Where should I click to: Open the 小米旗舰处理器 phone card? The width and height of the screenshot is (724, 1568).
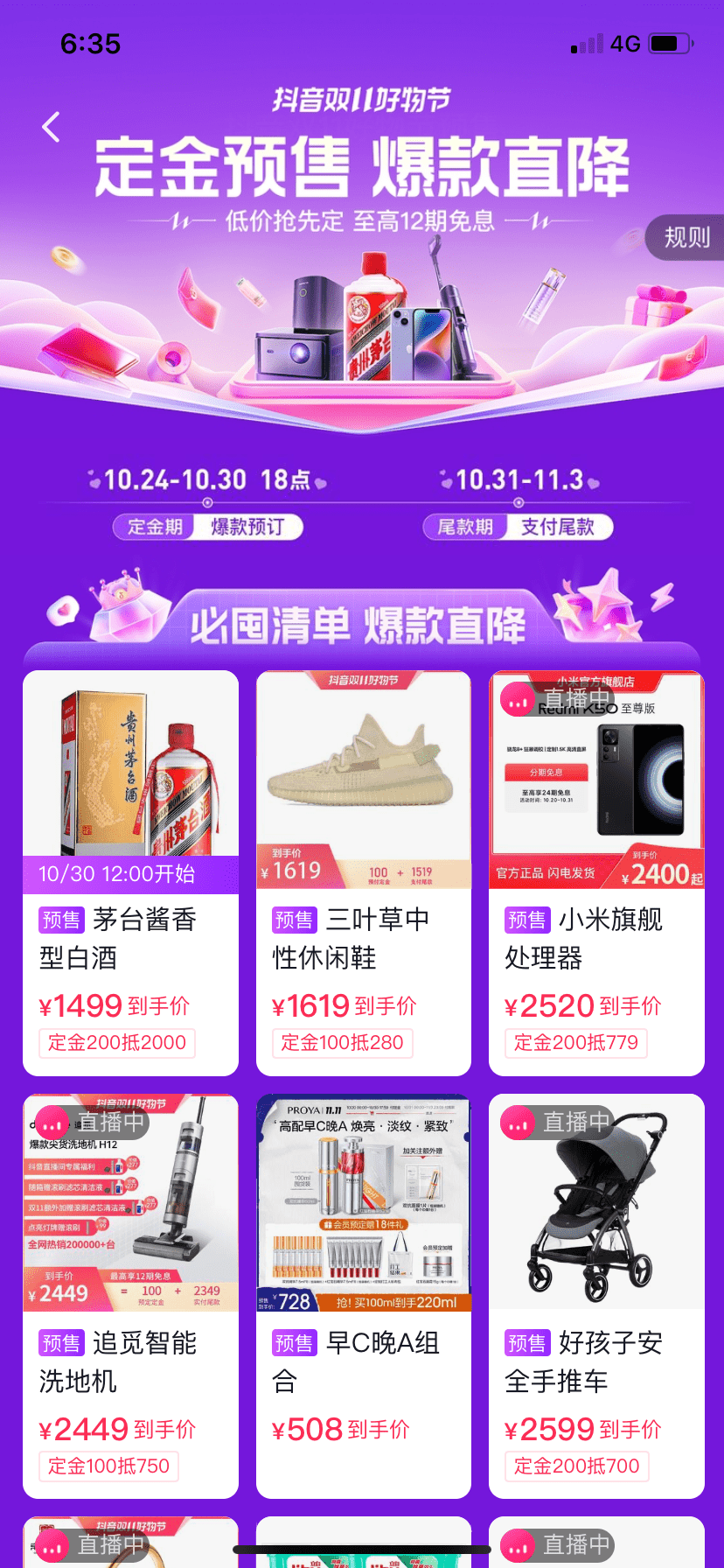[x=596, y=872]
